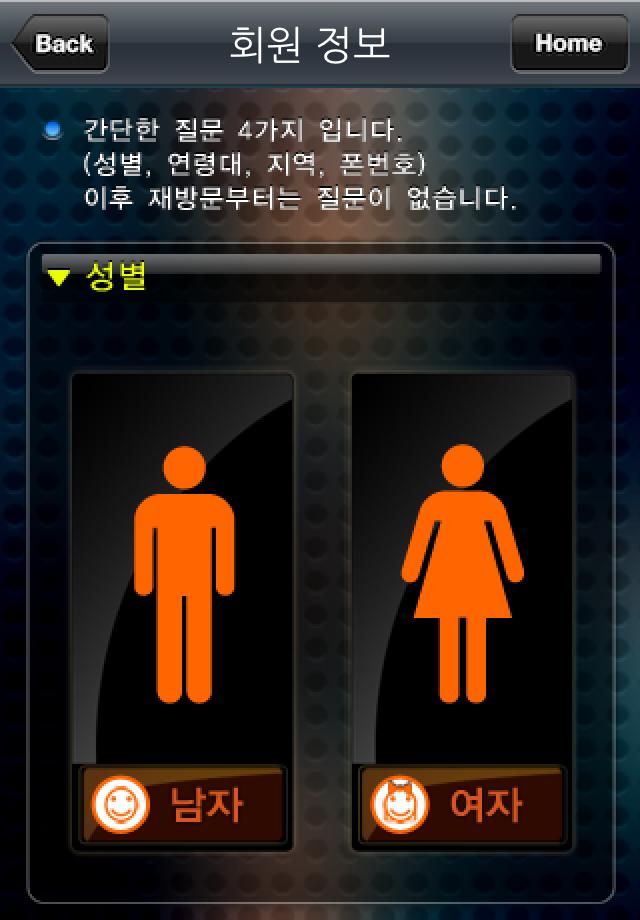
Task: Select 남자 as gender
Action: coord(182,805)
